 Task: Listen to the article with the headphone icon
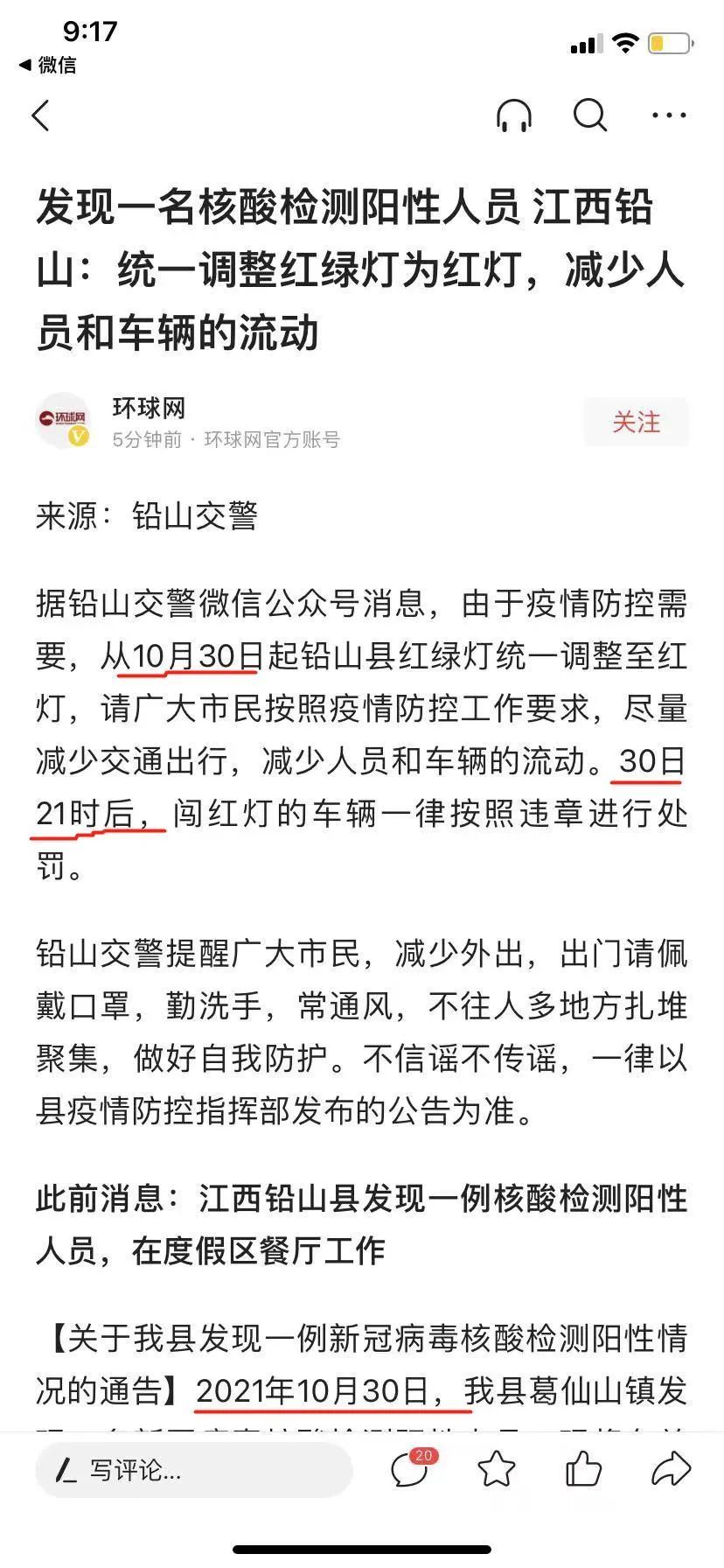pos(513,115)
